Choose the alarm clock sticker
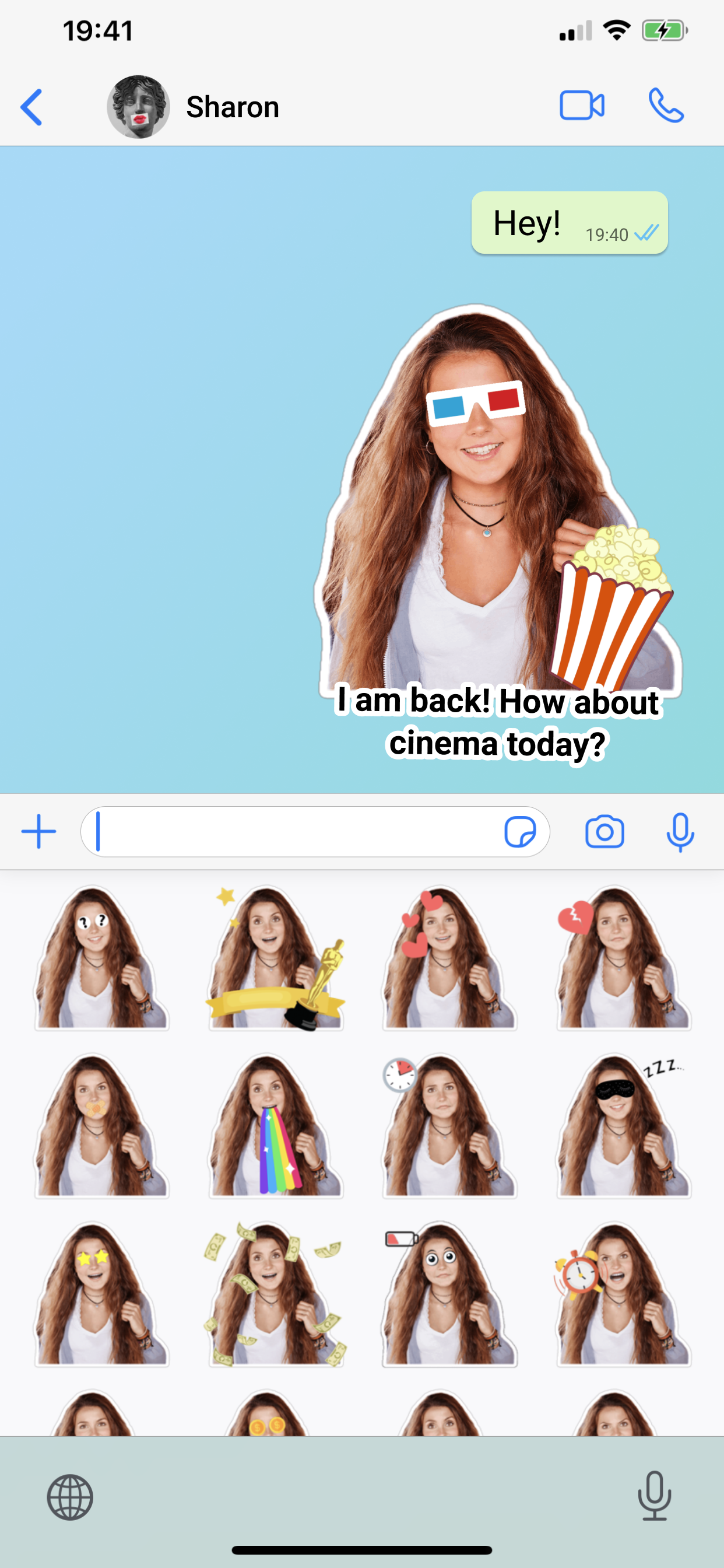The width and height of the screenshot is (724, 1568). tap(624, 1294)
